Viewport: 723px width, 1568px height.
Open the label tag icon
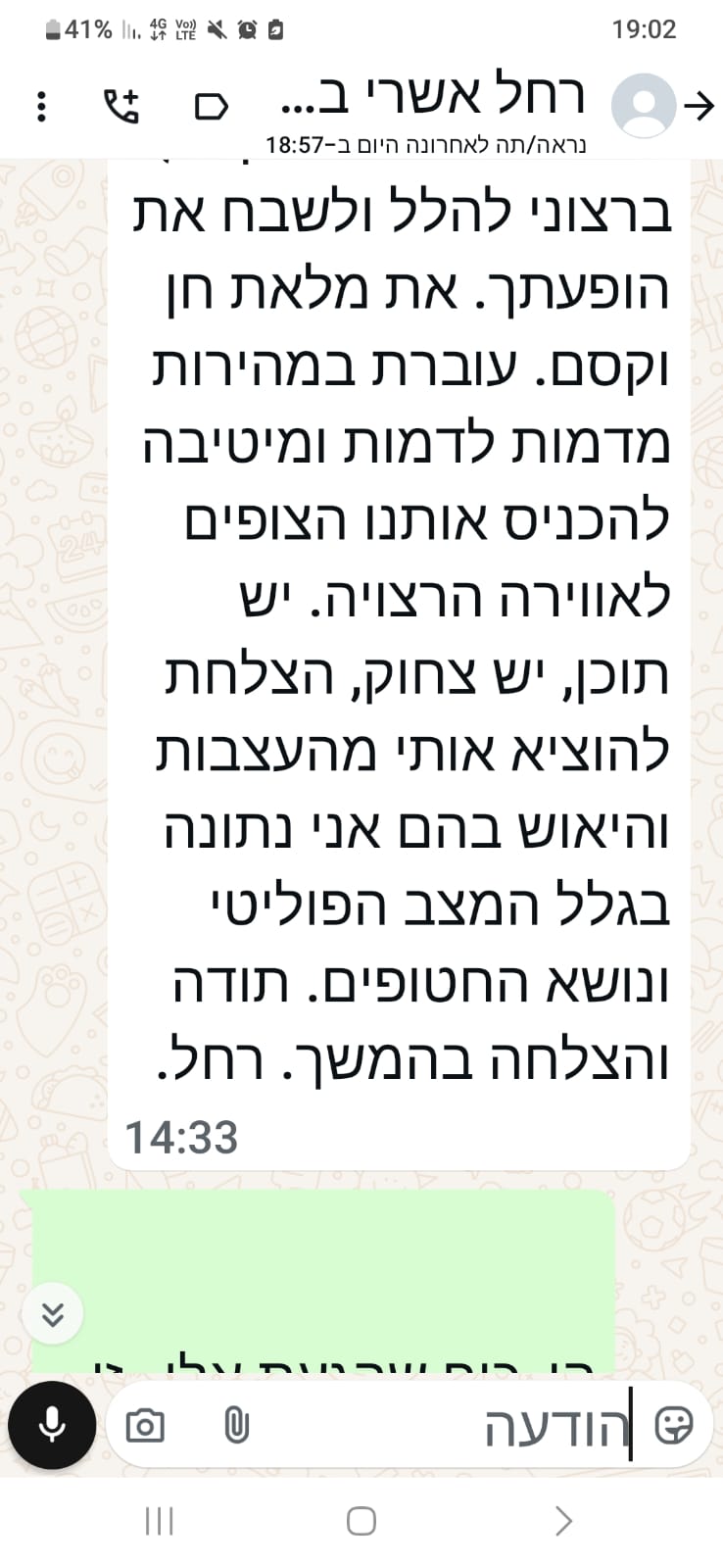(x=212, y=106)
